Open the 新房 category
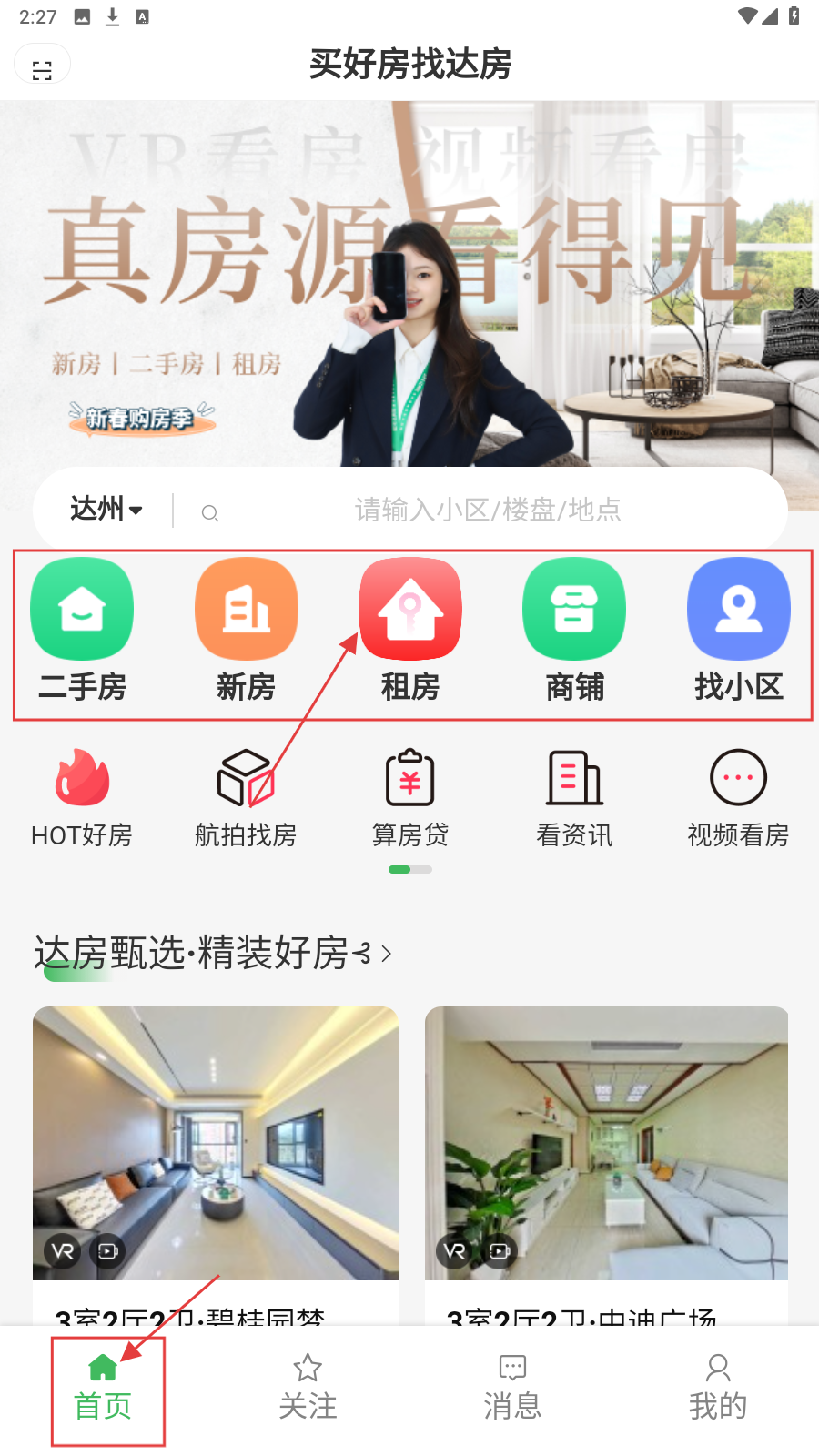Viewport: 819px width, 1456px height. (x=246, y=630)
